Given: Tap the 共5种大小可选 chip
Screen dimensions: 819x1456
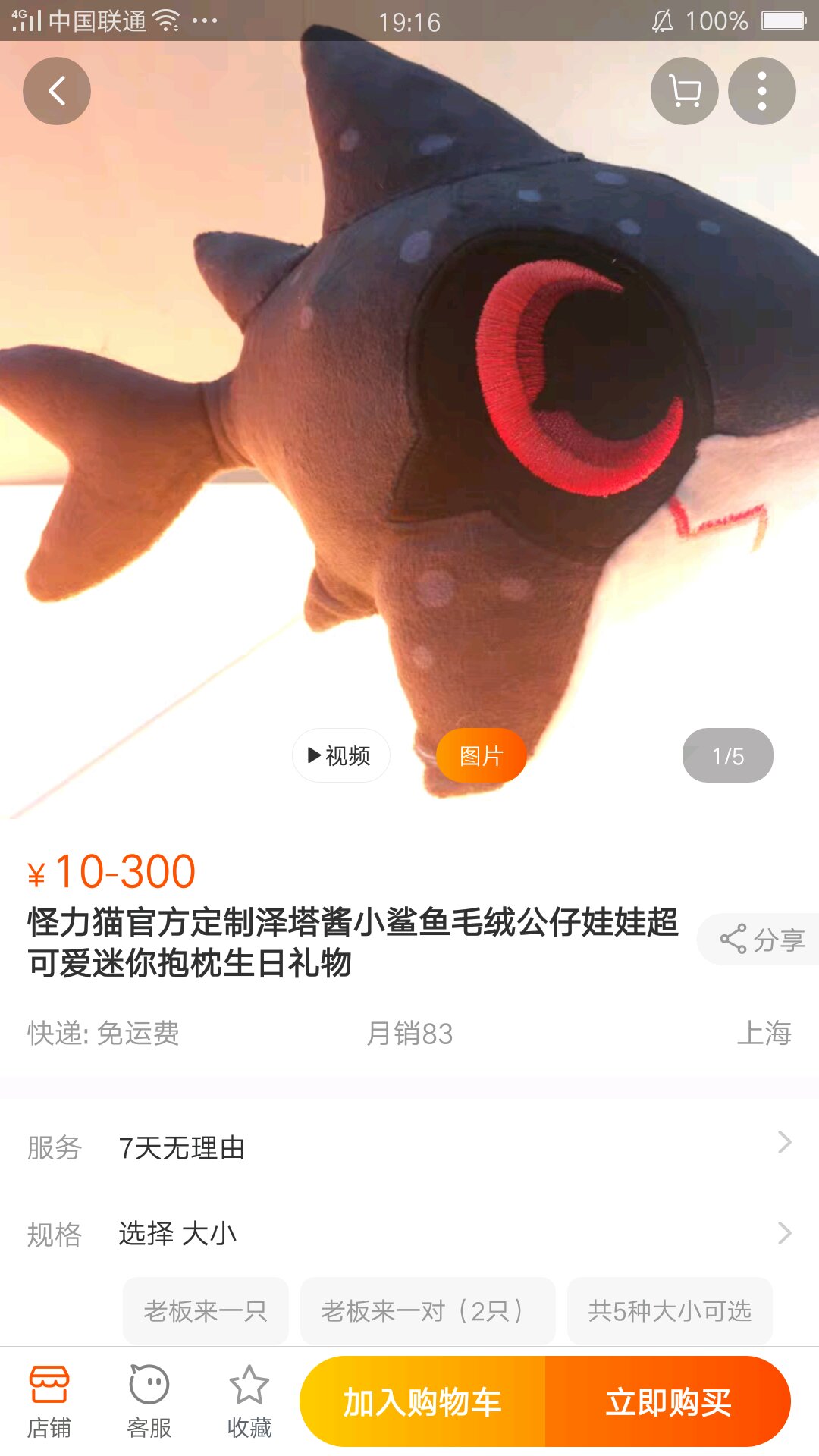Looking at the screenshot, I should click(x=670, y=1310).
